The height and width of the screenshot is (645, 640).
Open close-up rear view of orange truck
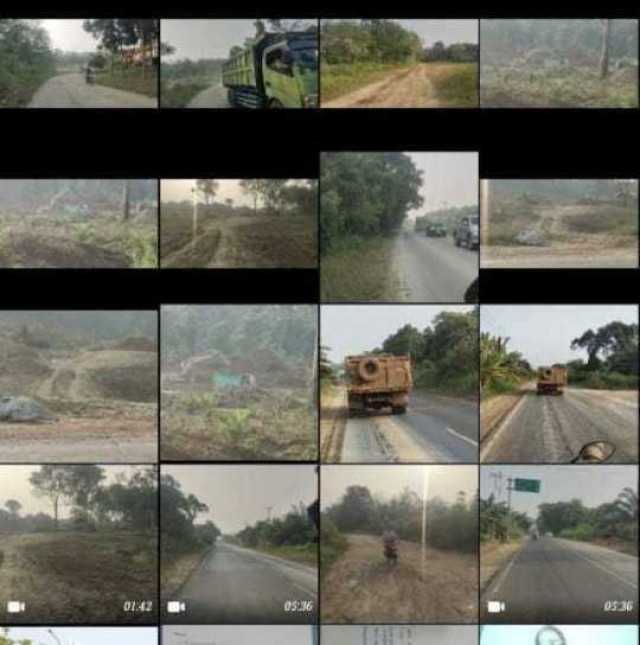tap(399, 383)
